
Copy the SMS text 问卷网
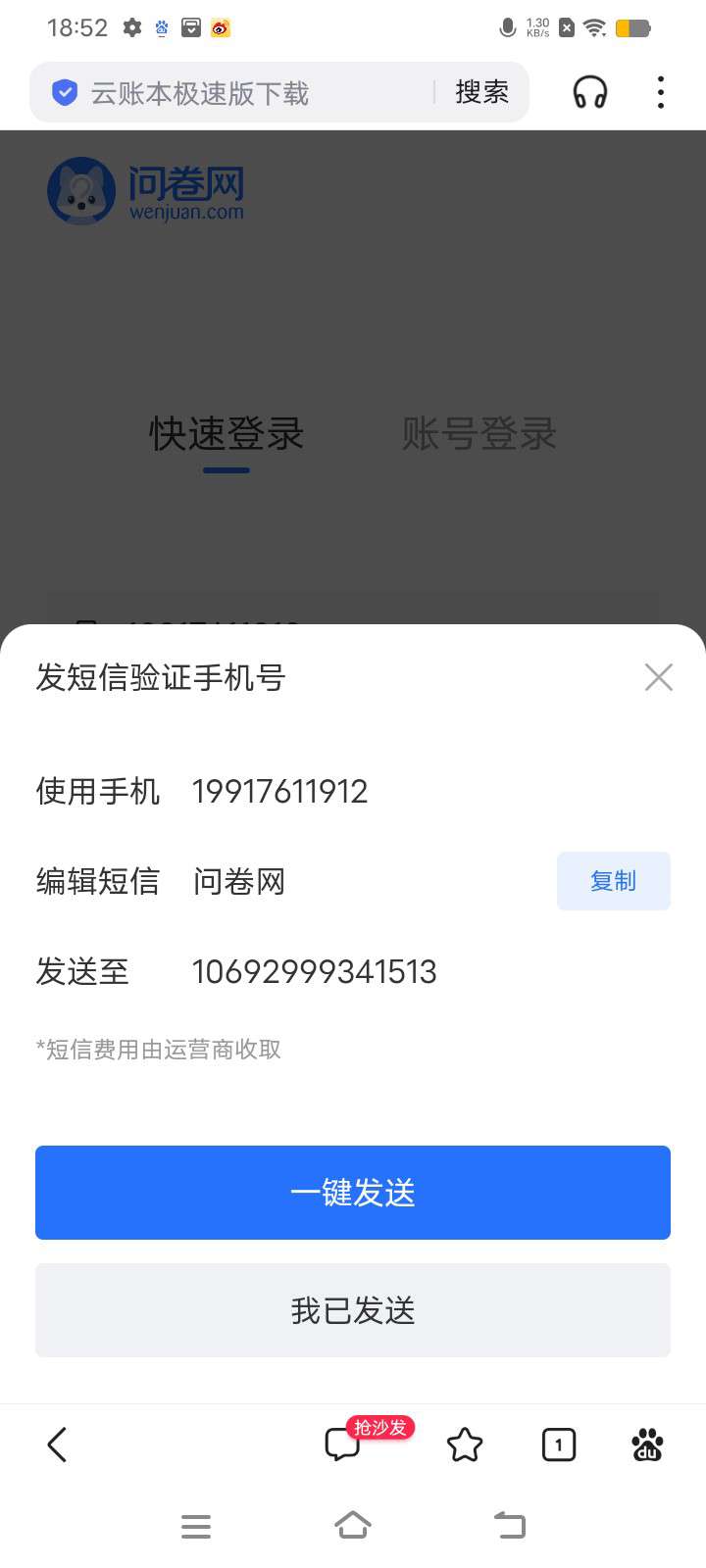point(613,881)
